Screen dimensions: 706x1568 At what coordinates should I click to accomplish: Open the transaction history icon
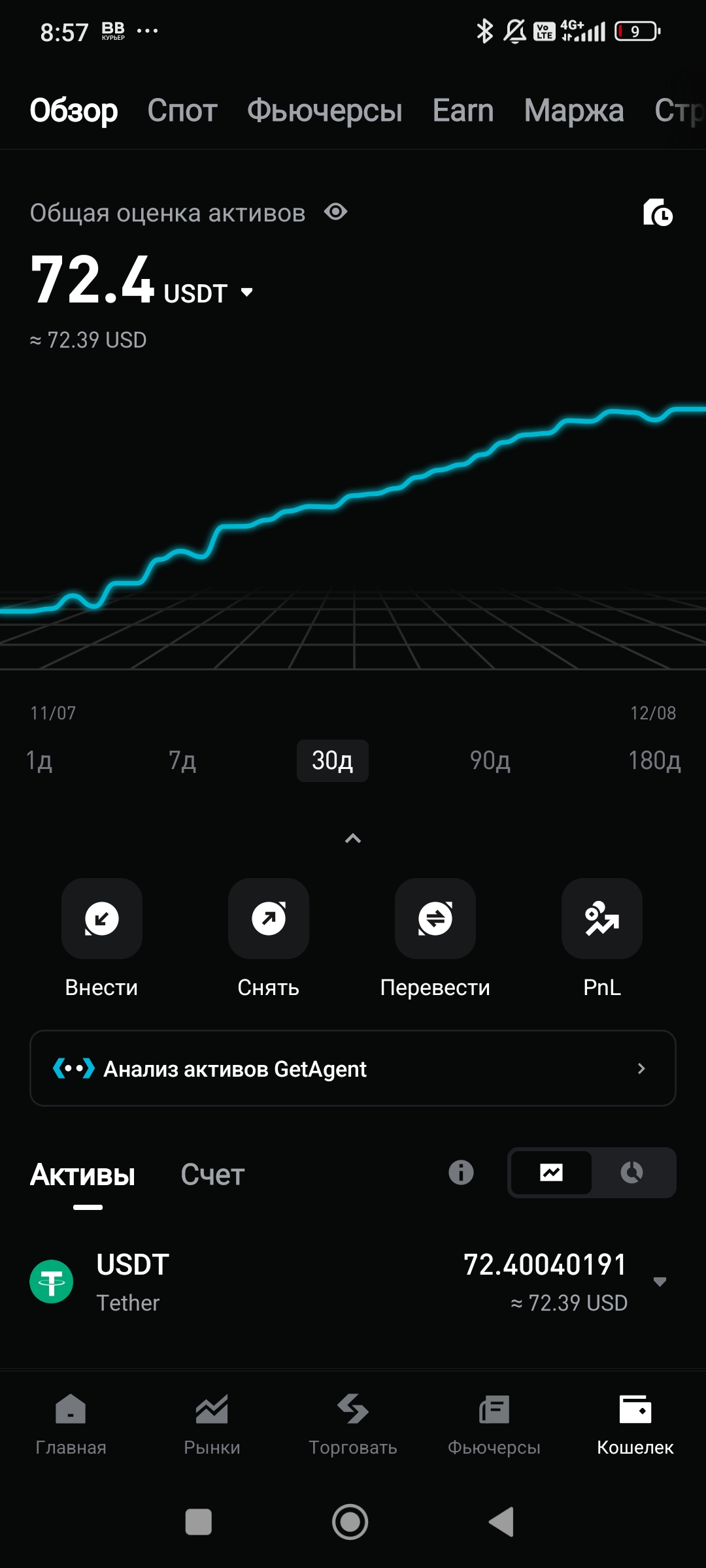(x=658, y=213)
